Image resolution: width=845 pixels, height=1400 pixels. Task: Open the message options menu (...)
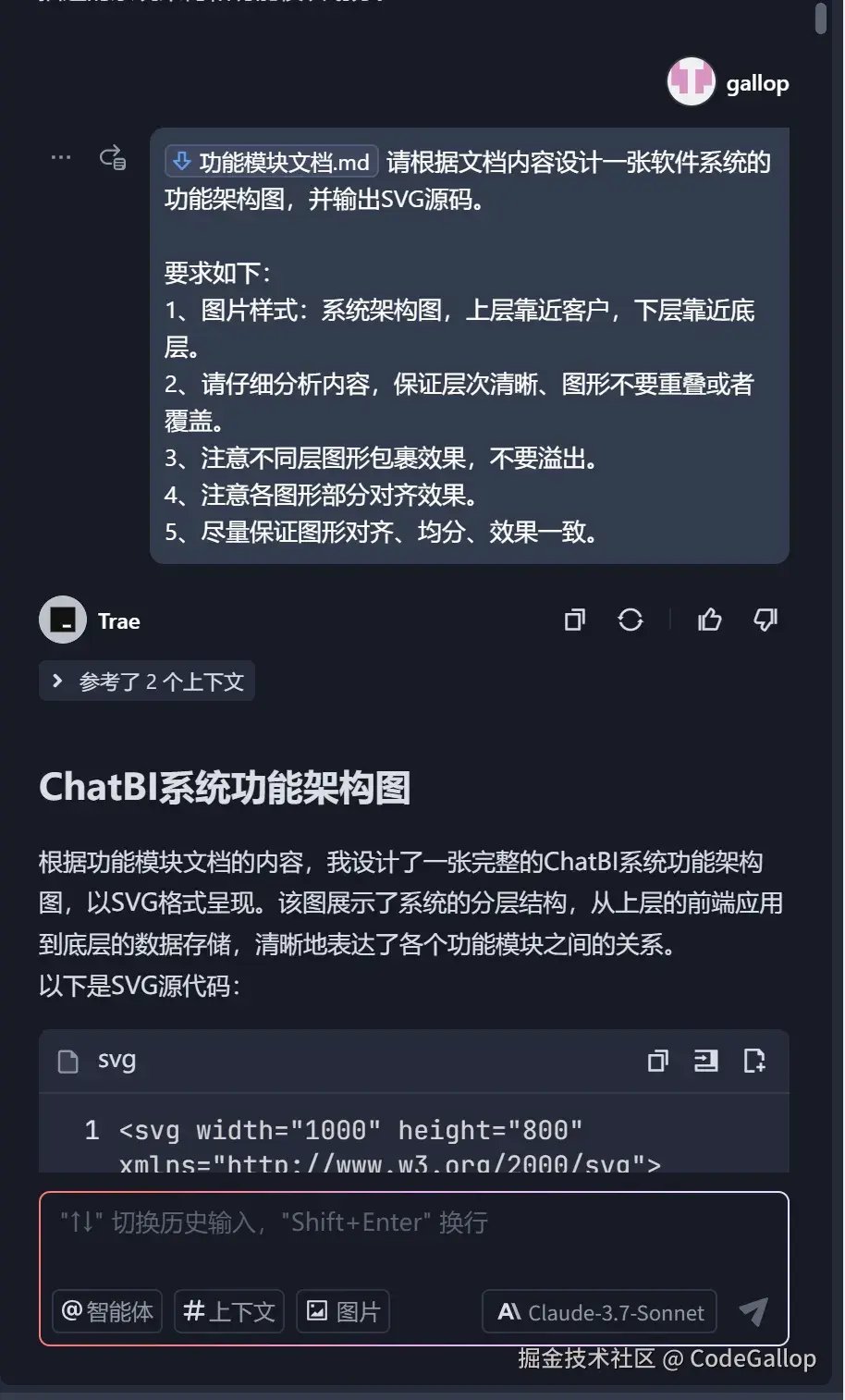[61, 157]
